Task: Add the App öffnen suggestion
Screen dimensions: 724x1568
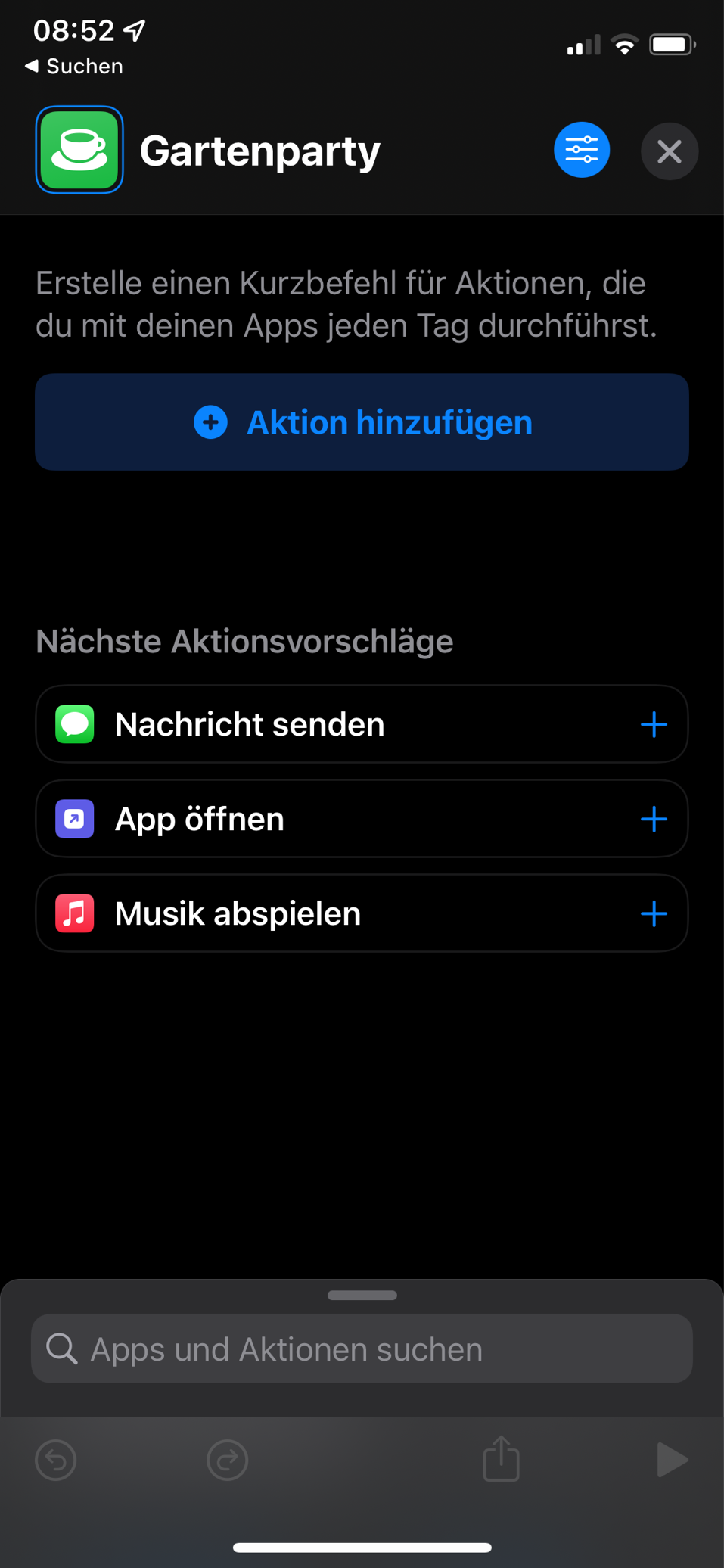Action: pyautogui.click(x=654, y=820)
